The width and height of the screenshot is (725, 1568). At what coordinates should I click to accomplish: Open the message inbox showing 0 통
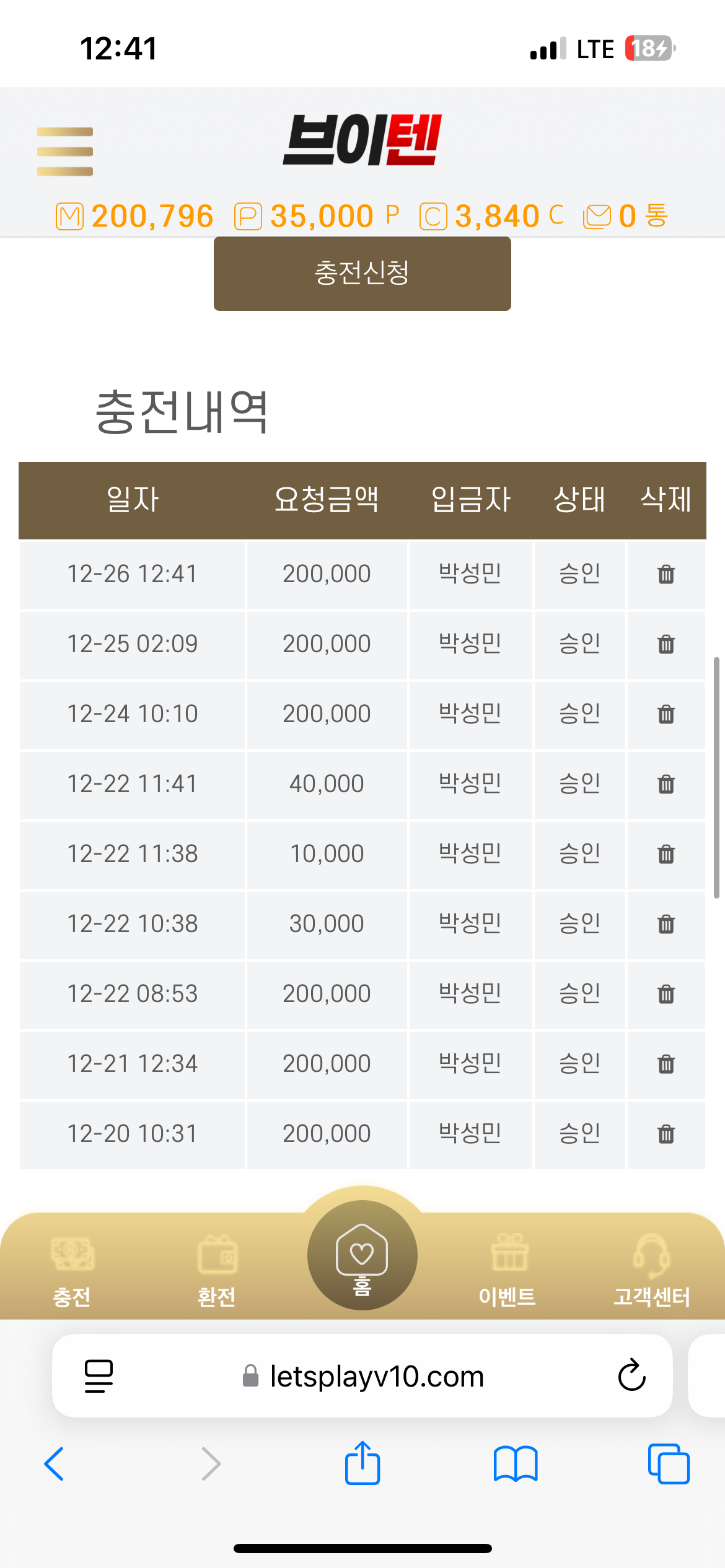coord(625,216)
